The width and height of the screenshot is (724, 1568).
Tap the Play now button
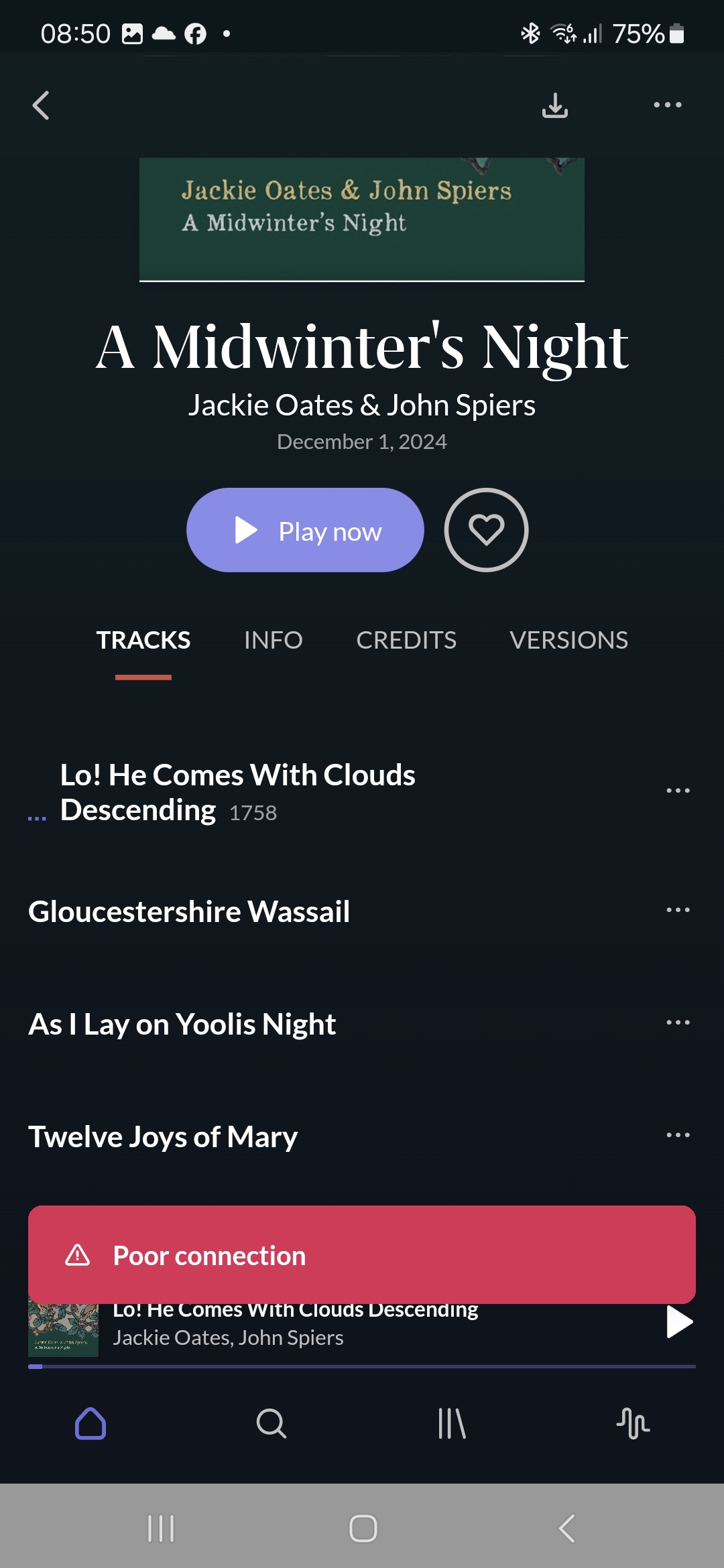pos(305,530)
